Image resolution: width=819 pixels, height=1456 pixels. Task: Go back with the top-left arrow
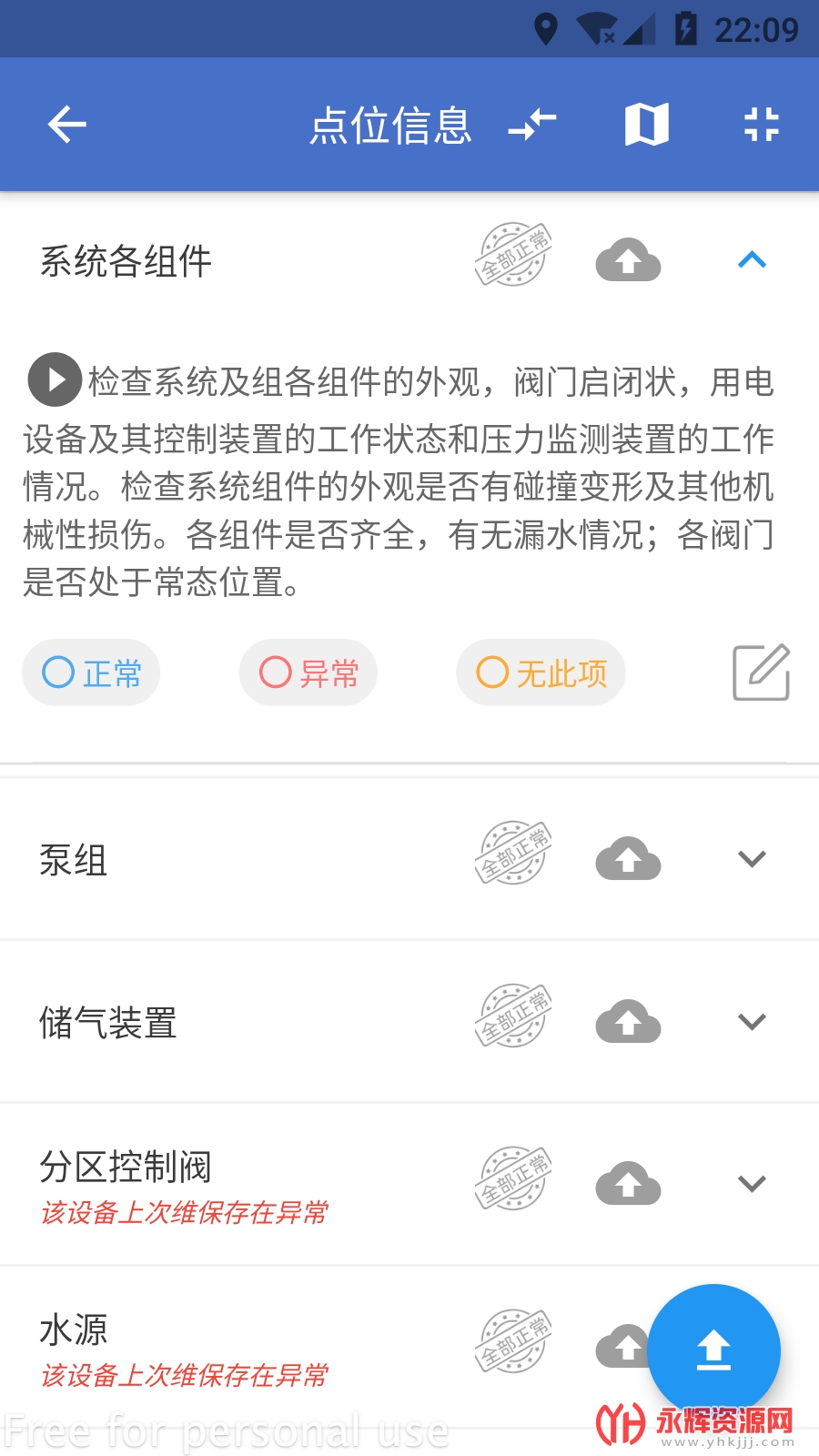click(66, 125)
